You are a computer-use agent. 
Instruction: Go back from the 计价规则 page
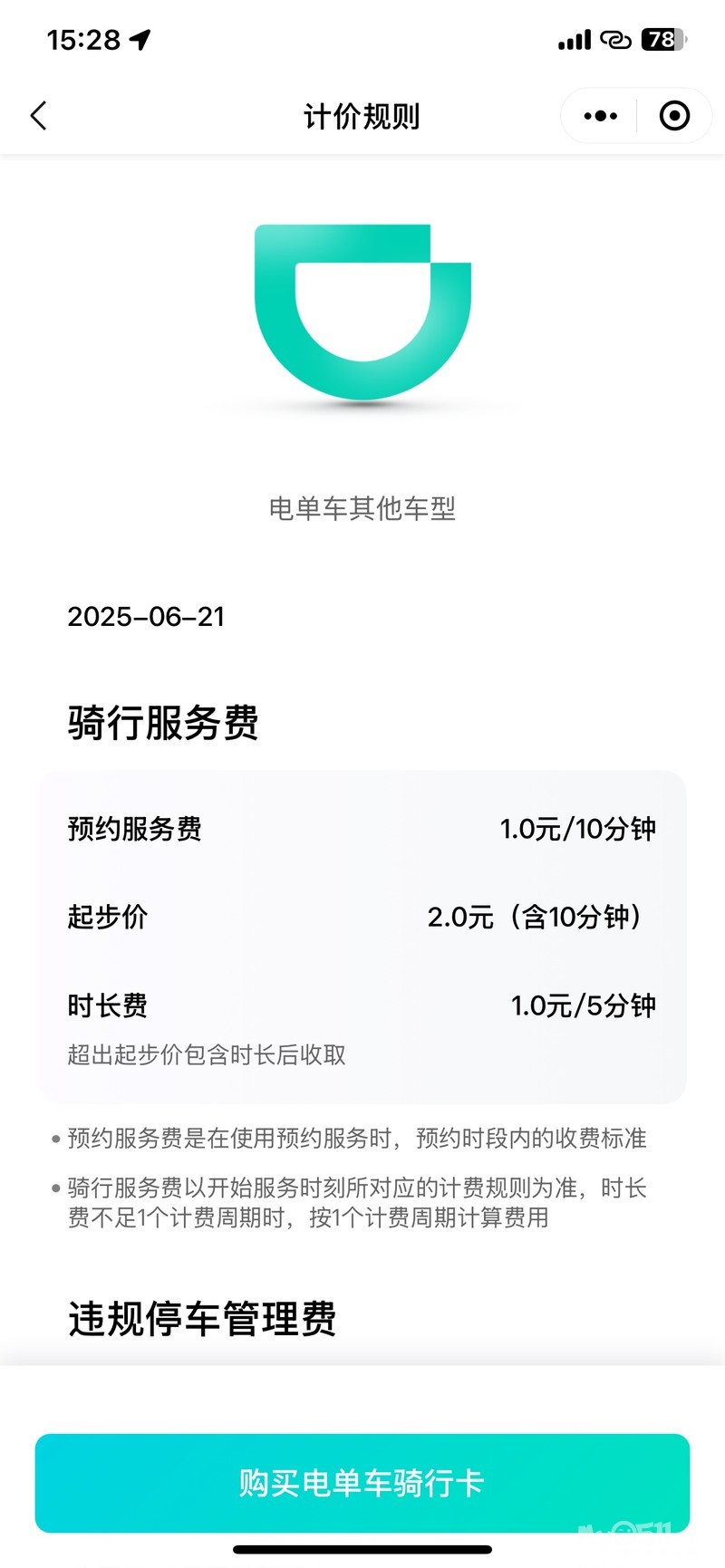[38, 116]
